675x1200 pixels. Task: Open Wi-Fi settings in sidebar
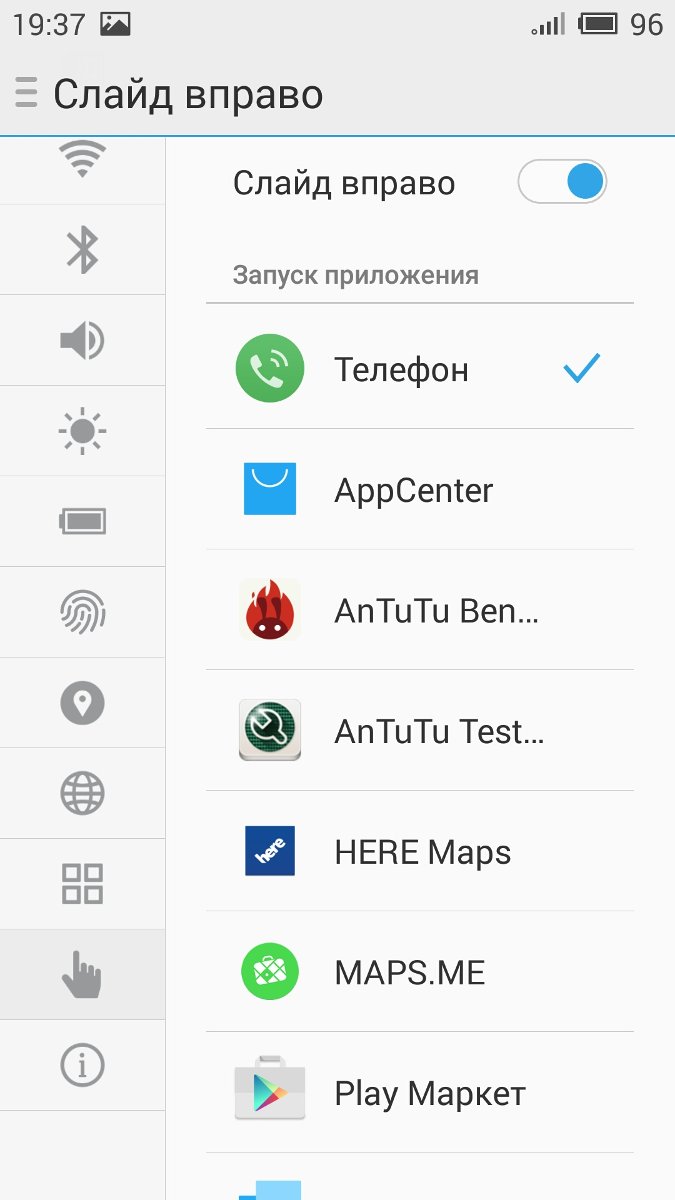tap(82, 162)
